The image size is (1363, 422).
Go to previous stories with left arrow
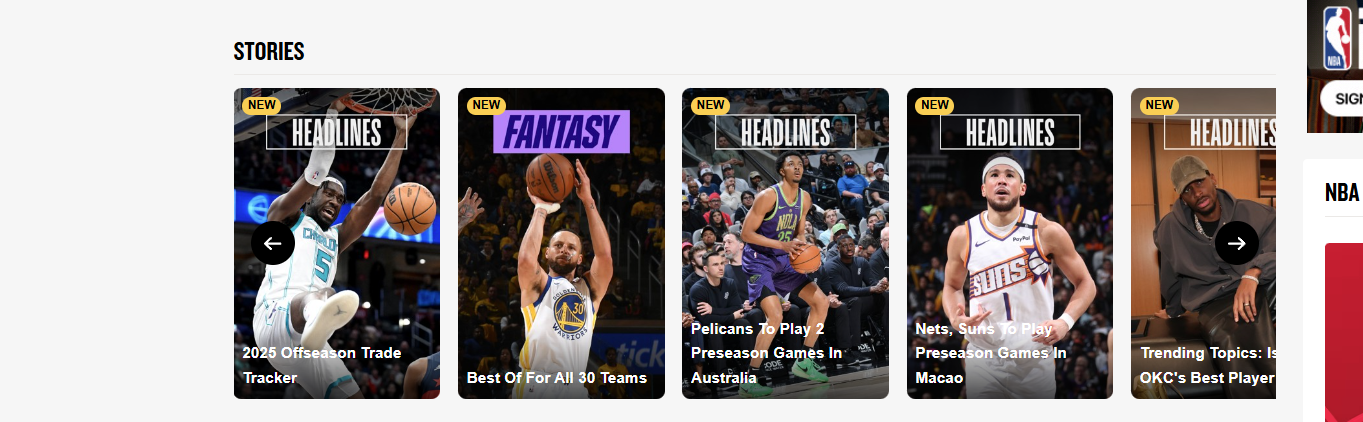[272, 243]
